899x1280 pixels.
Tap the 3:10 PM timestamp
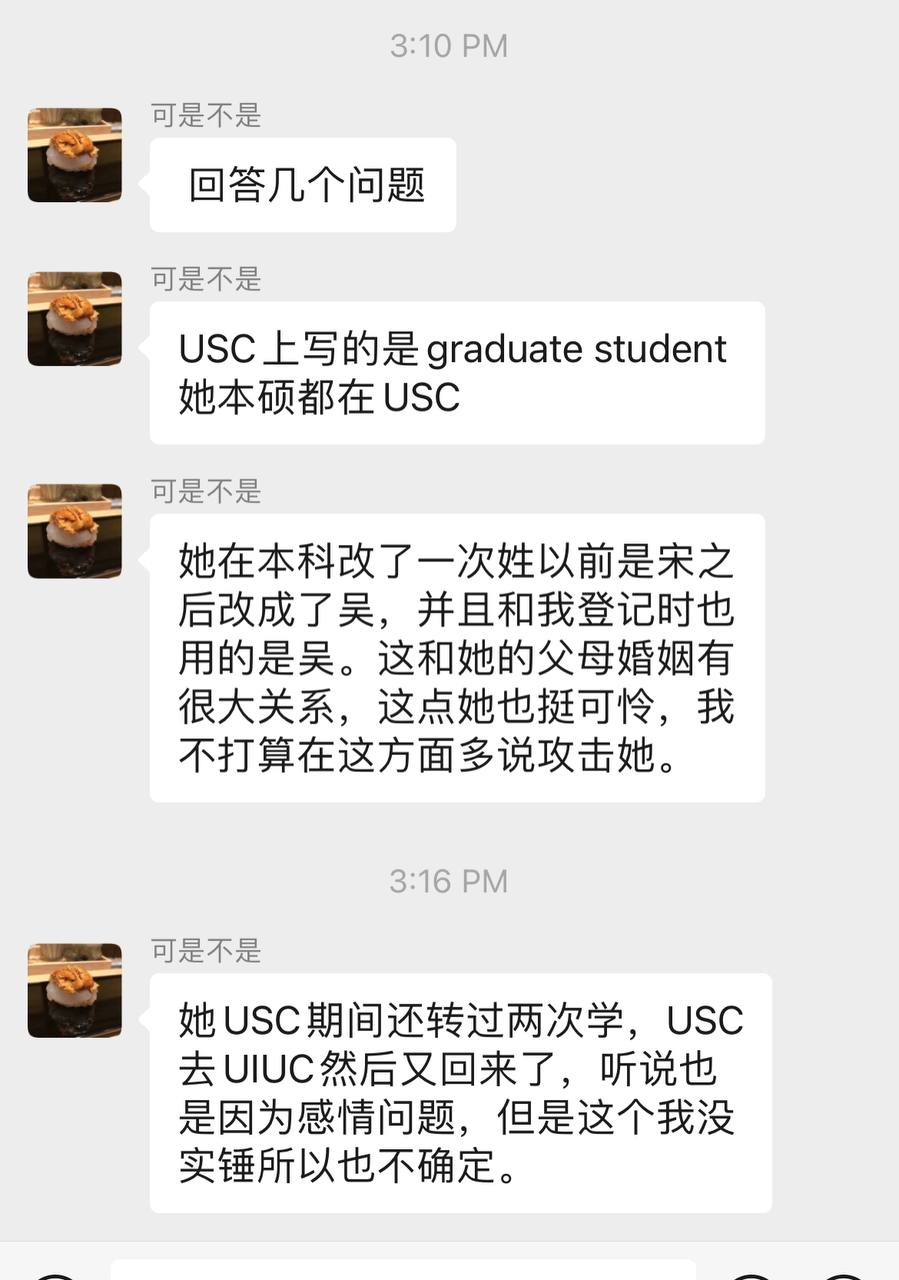(x=449, y=46)
